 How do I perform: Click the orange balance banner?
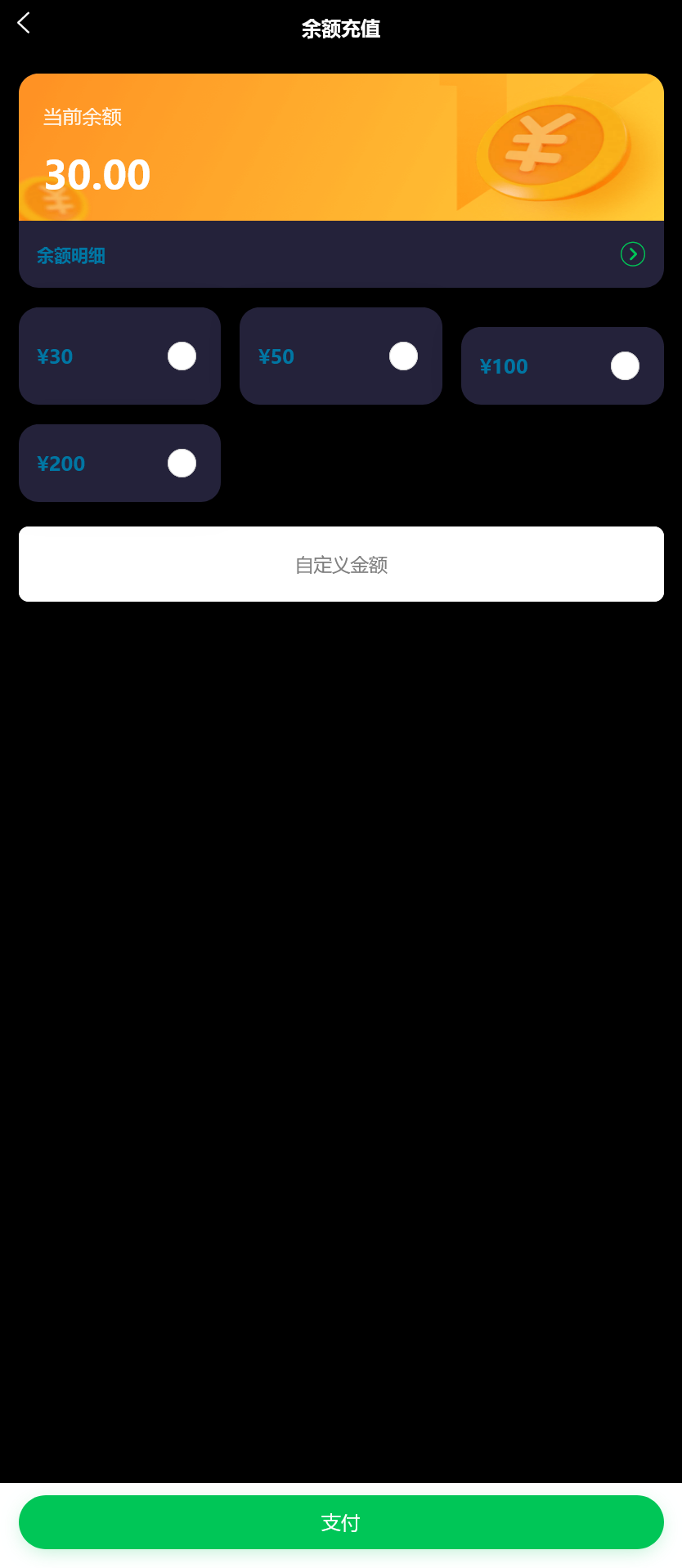click(x=341, y=147)
